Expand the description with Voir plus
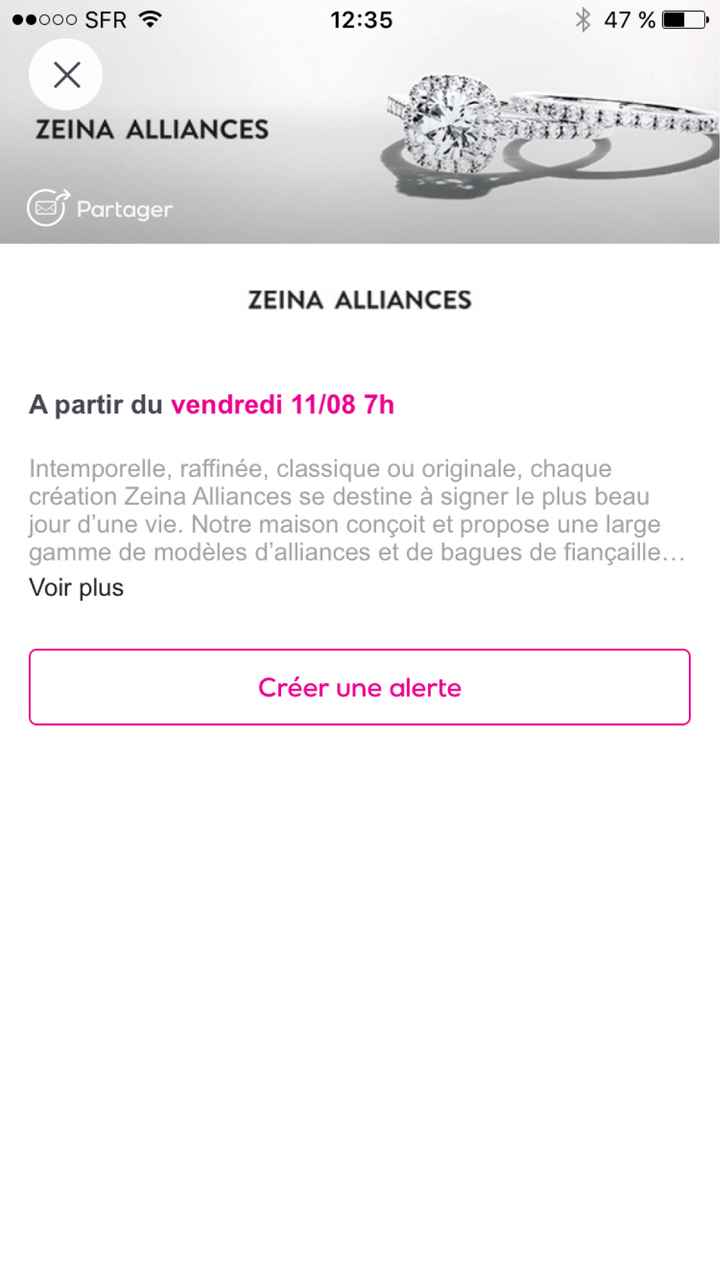 pos(75,588)
